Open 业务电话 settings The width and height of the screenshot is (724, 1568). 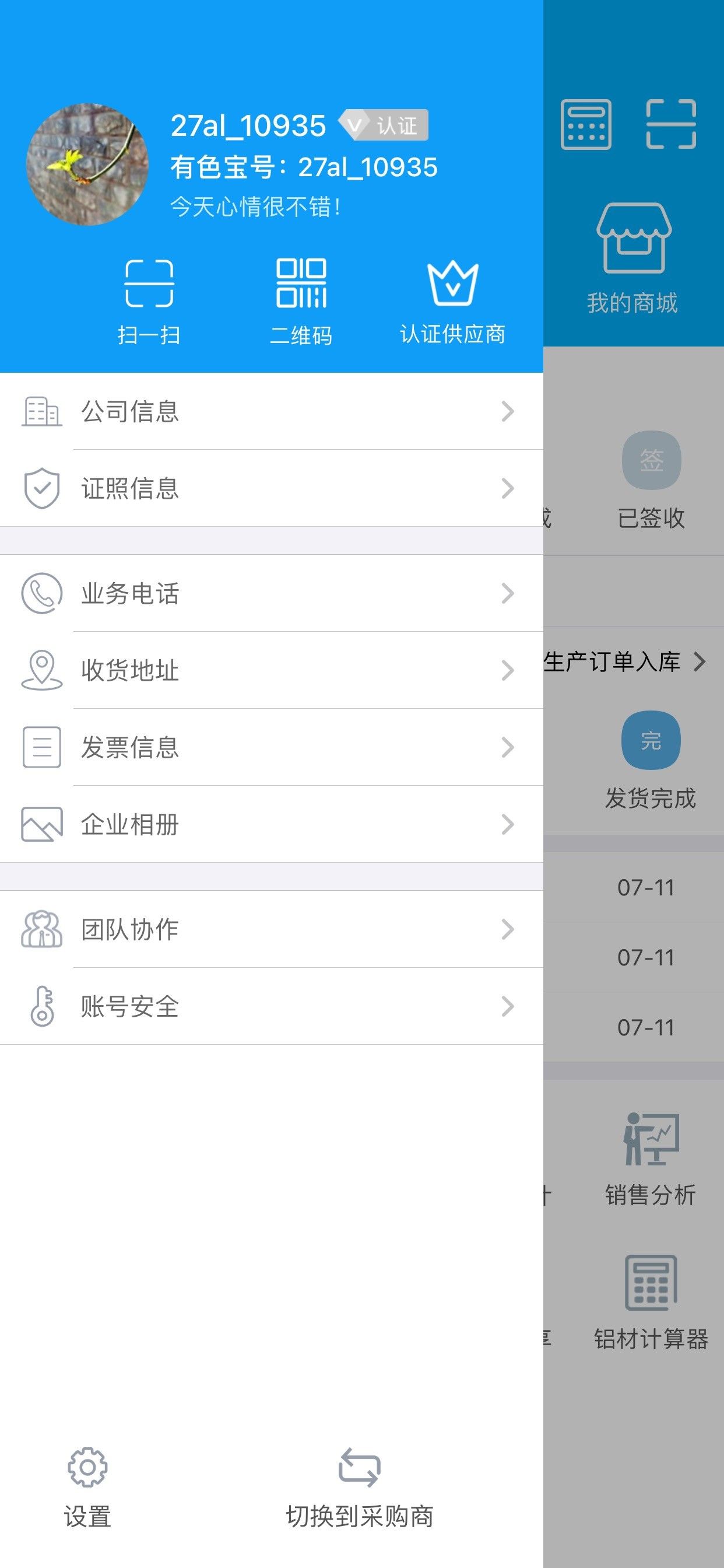[270, 593]
